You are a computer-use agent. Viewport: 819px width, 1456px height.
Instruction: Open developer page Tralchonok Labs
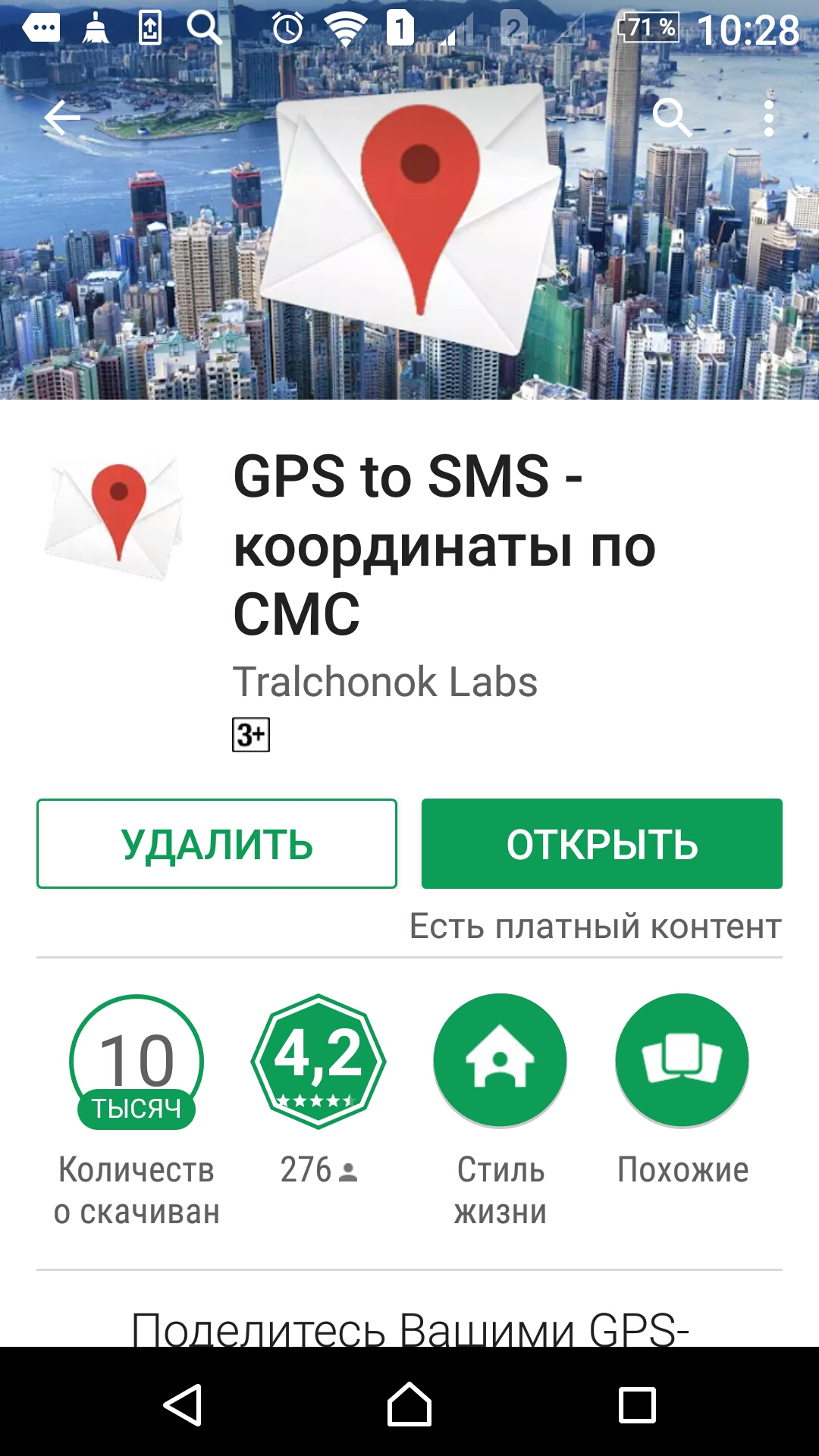coord(385,681)
